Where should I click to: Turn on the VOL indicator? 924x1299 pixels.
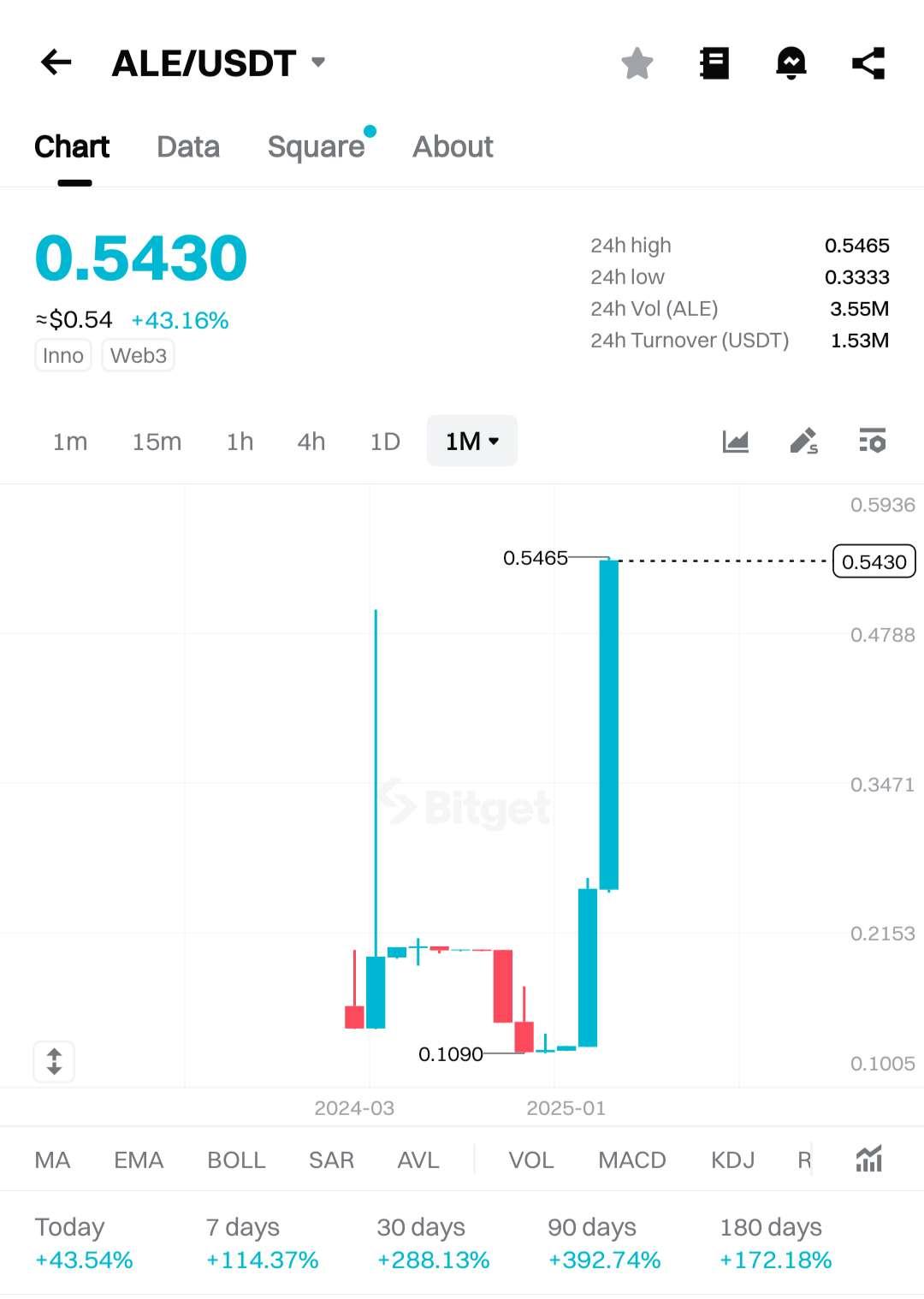pyautogui.click(x=530, y=1160)
